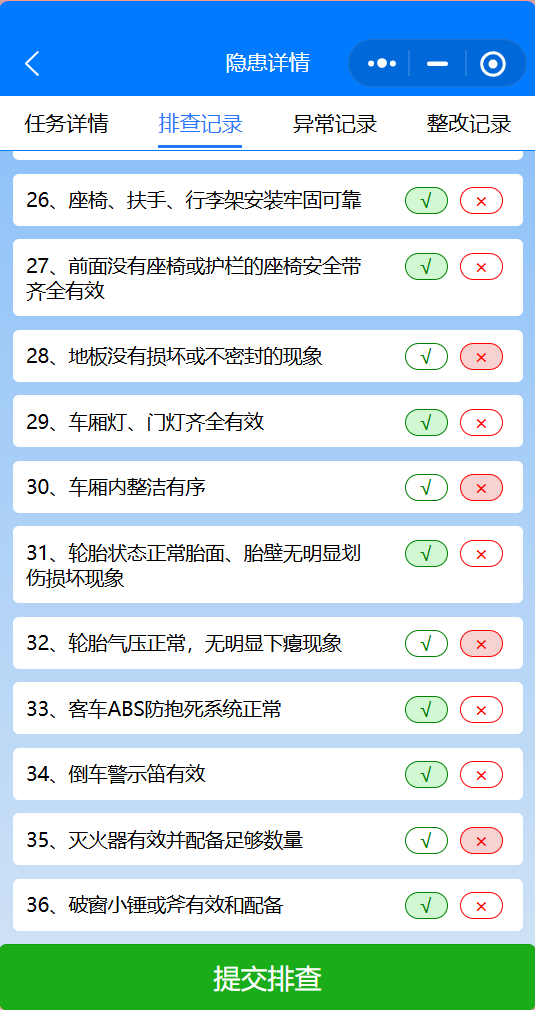Select the 排查记录 tab
Viewport: 535px width, 1010px height.
(x=200, y=124)
